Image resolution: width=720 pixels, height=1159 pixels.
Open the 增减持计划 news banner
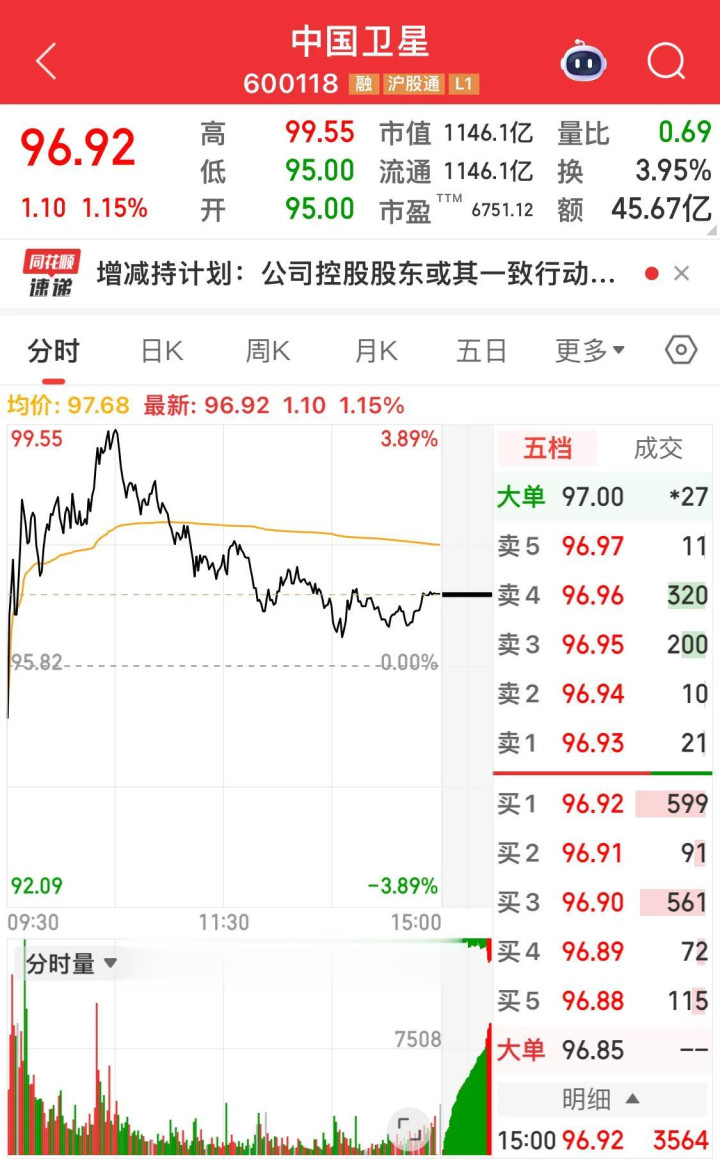356,274
